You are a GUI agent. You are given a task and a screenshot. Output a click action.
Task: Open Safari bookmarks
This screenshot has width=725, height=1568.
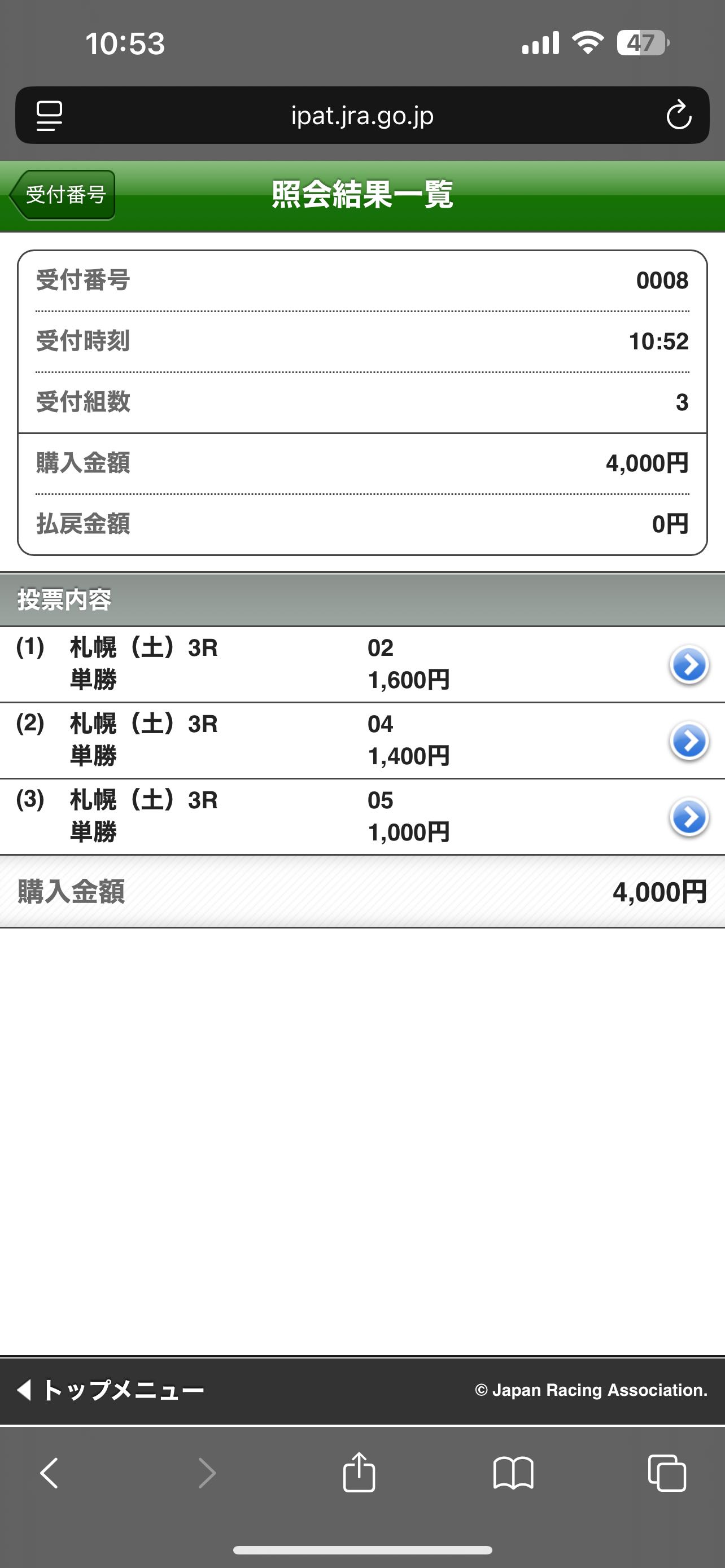tap(513, 1473)
